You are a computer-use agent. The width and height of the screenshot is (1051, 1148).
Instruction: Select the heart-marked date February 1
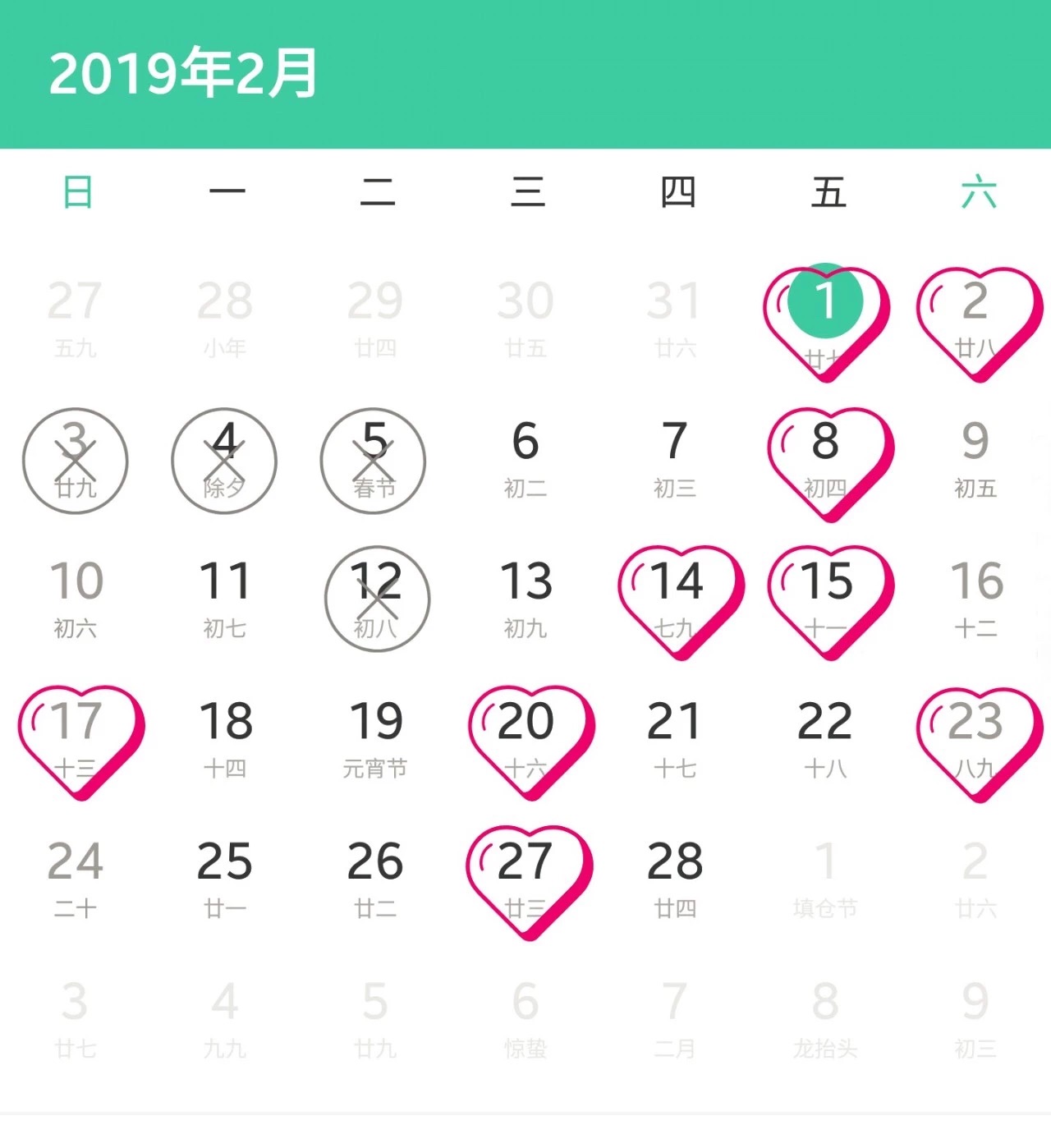coord(825,316)
